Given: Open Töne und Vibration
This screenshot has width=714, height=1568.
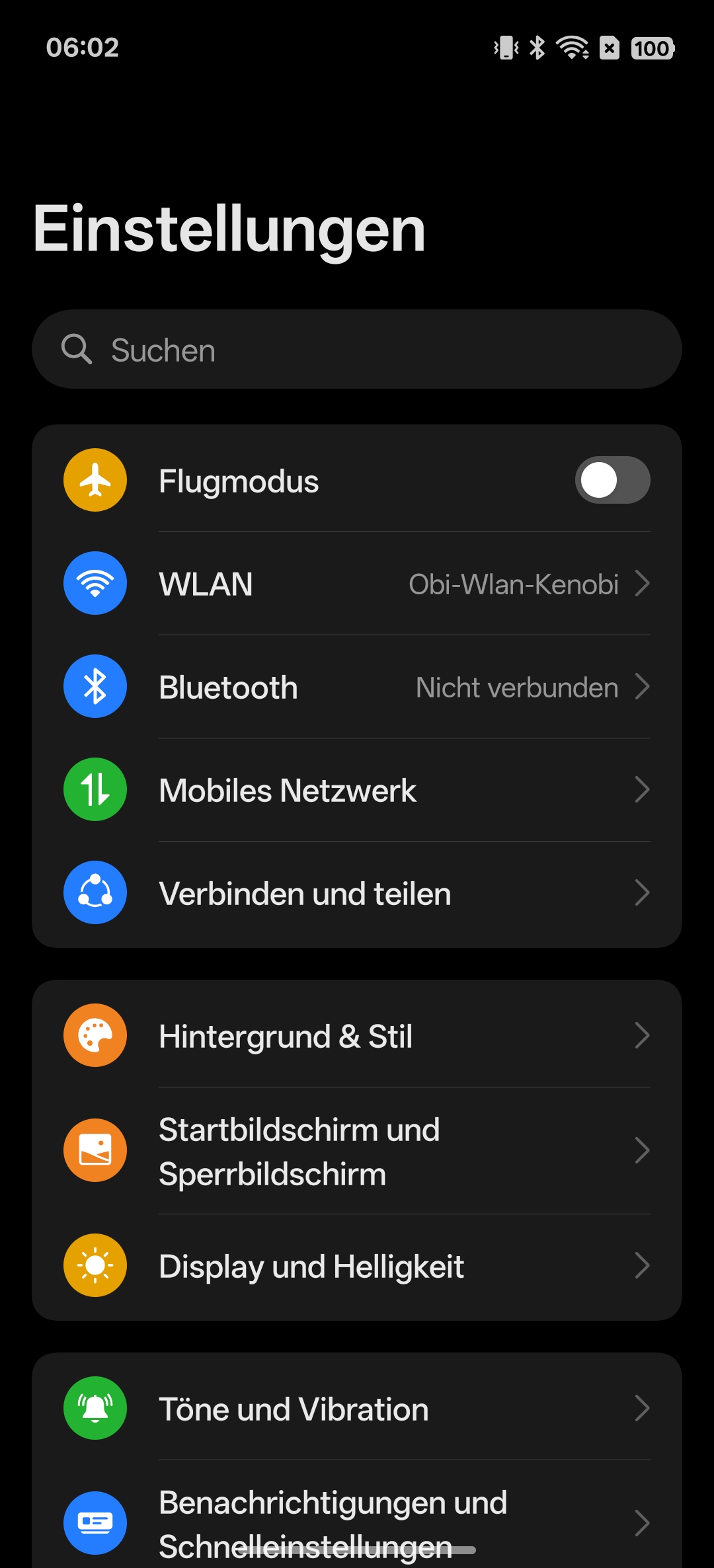Looking at the screenshot, I should coord(357,1409).
